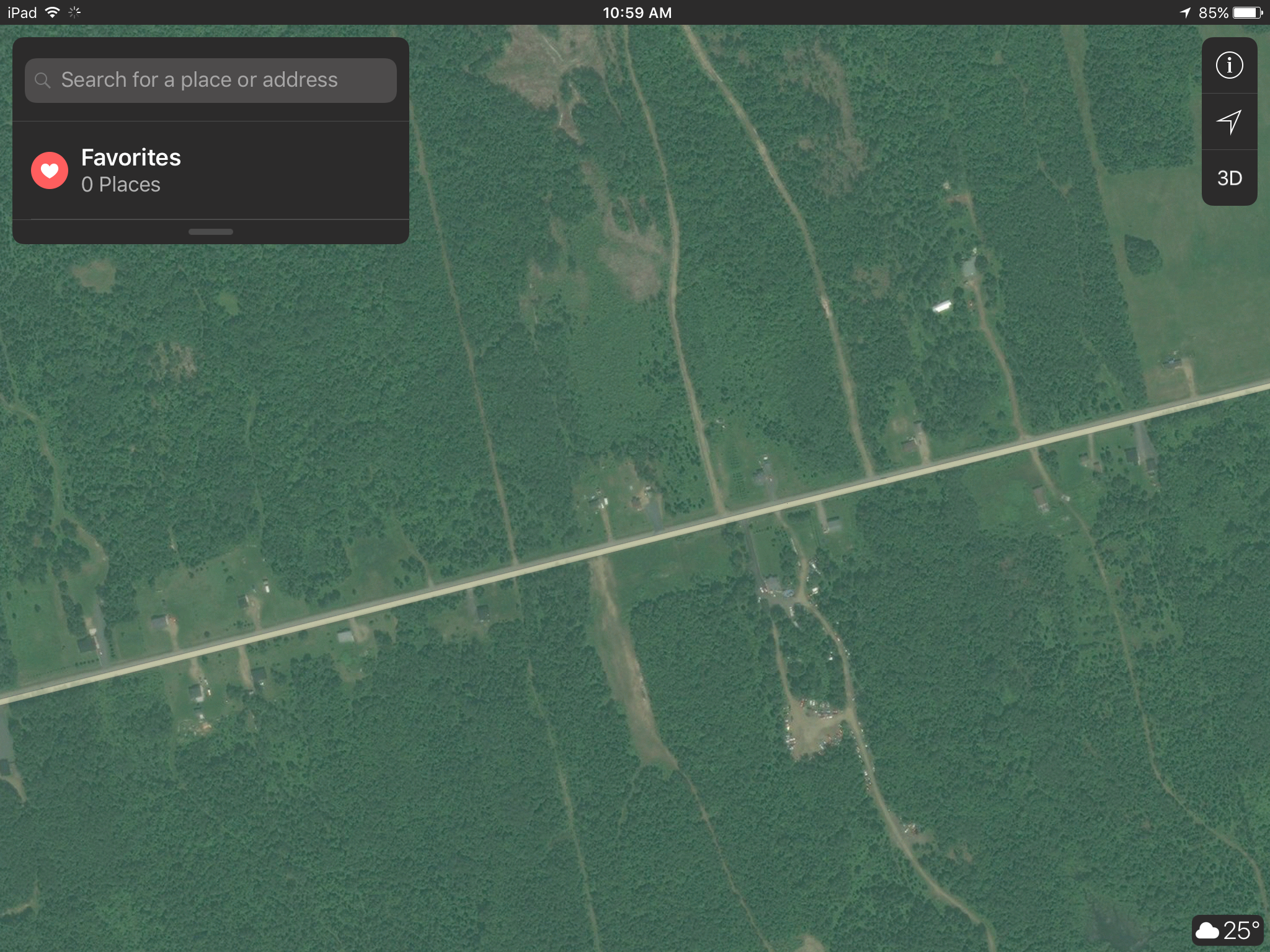Switch map to 3D view
The width and height of the screenshot is (1270, 952).
click(x=1229, y=178)
